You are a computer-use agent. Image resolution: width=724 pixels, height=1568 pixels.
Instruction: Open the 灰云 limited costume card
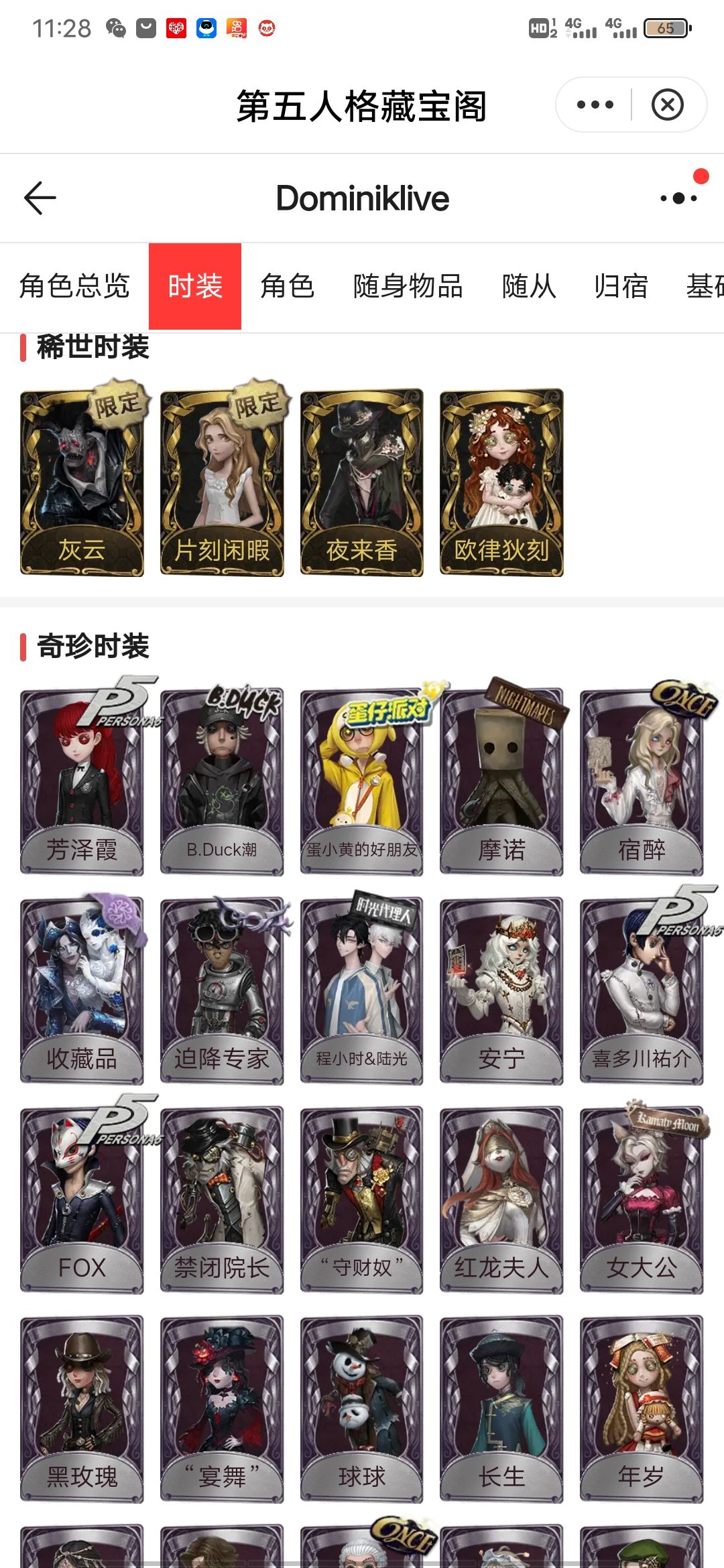pos(82,482)
